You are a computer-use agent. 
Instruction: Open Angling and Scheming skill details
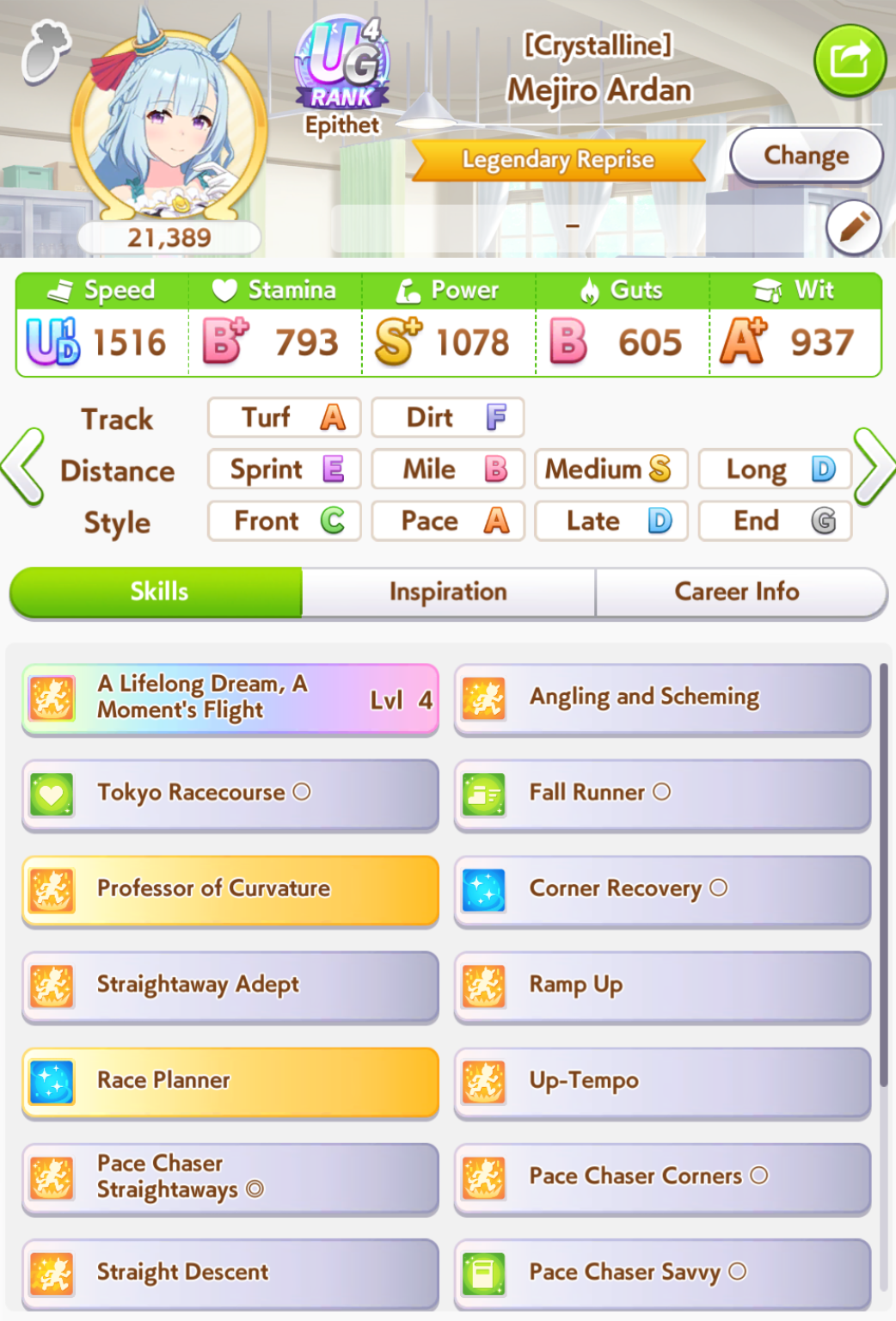662,699
